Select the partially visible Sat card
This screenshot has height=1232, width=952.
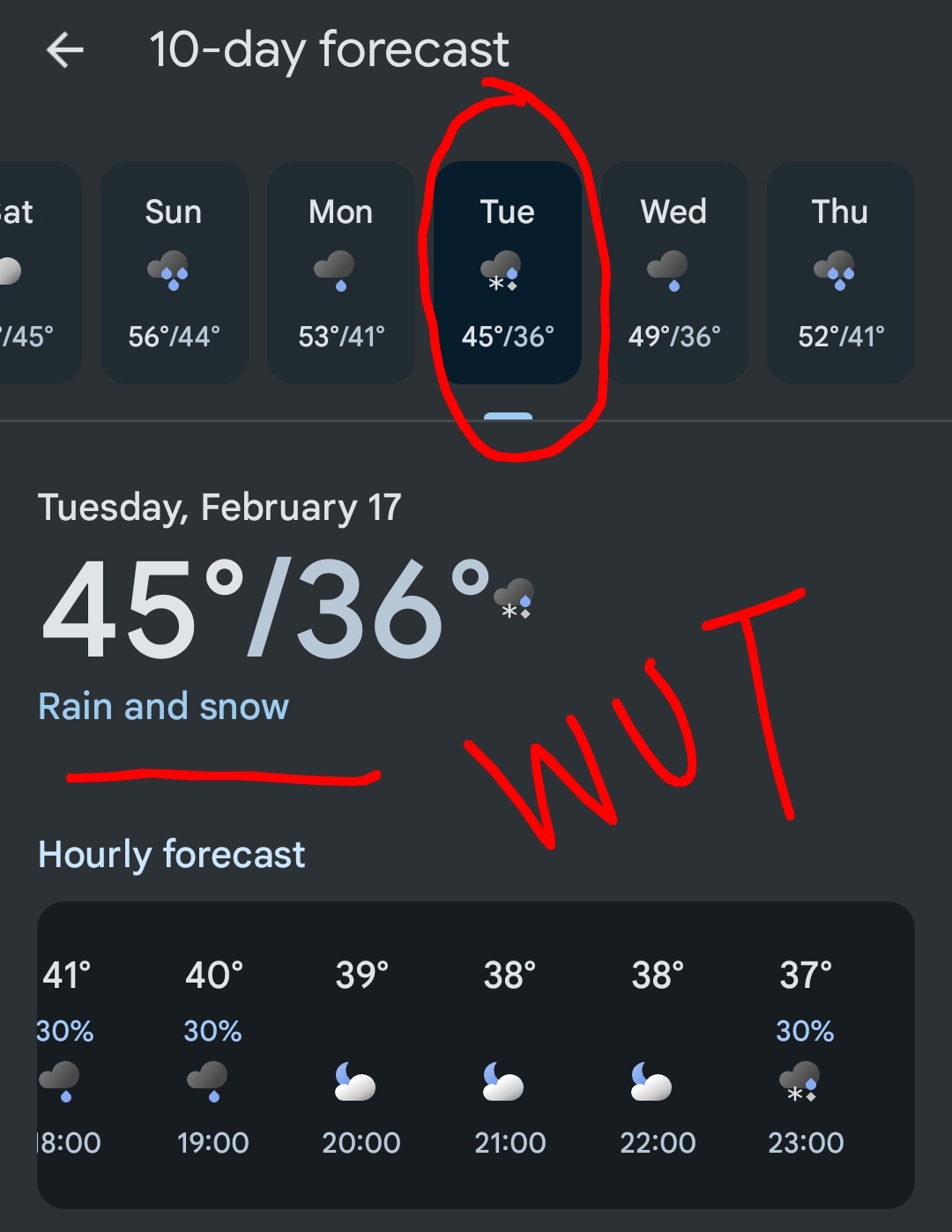(35, 272)
